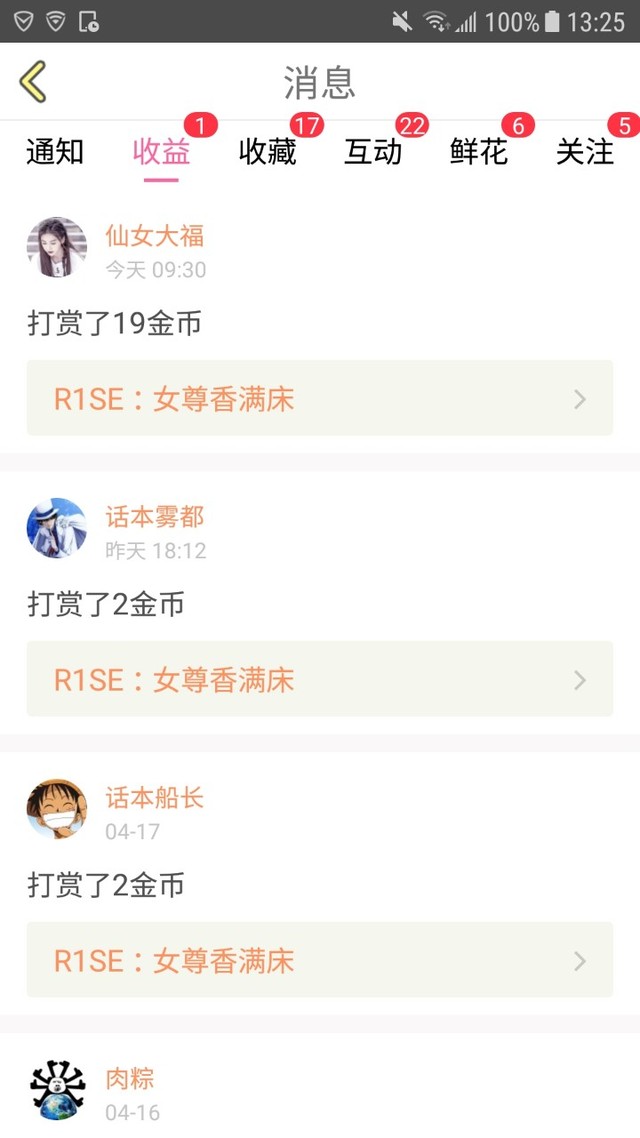
Task: Switch to the 互动 tab
Action: (373, 152)
